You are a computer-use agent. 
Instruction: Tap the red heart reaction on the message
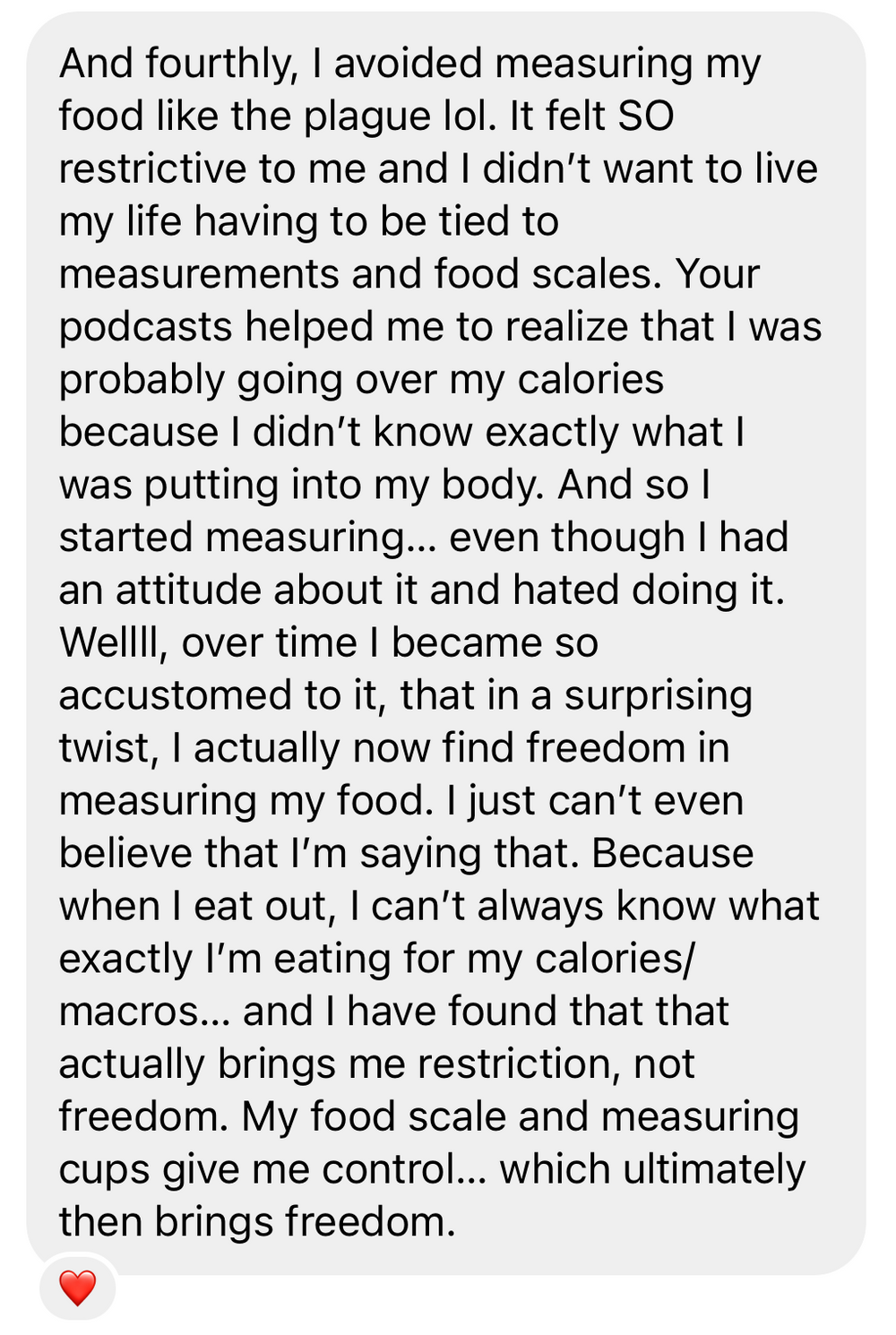click(77, 1288)
